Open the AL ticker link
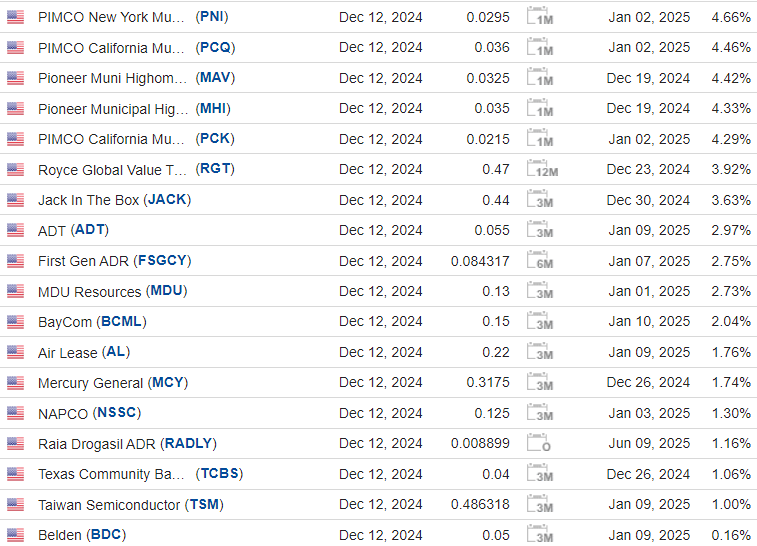This screenshot has height=546, width=757. click(117, 352)
